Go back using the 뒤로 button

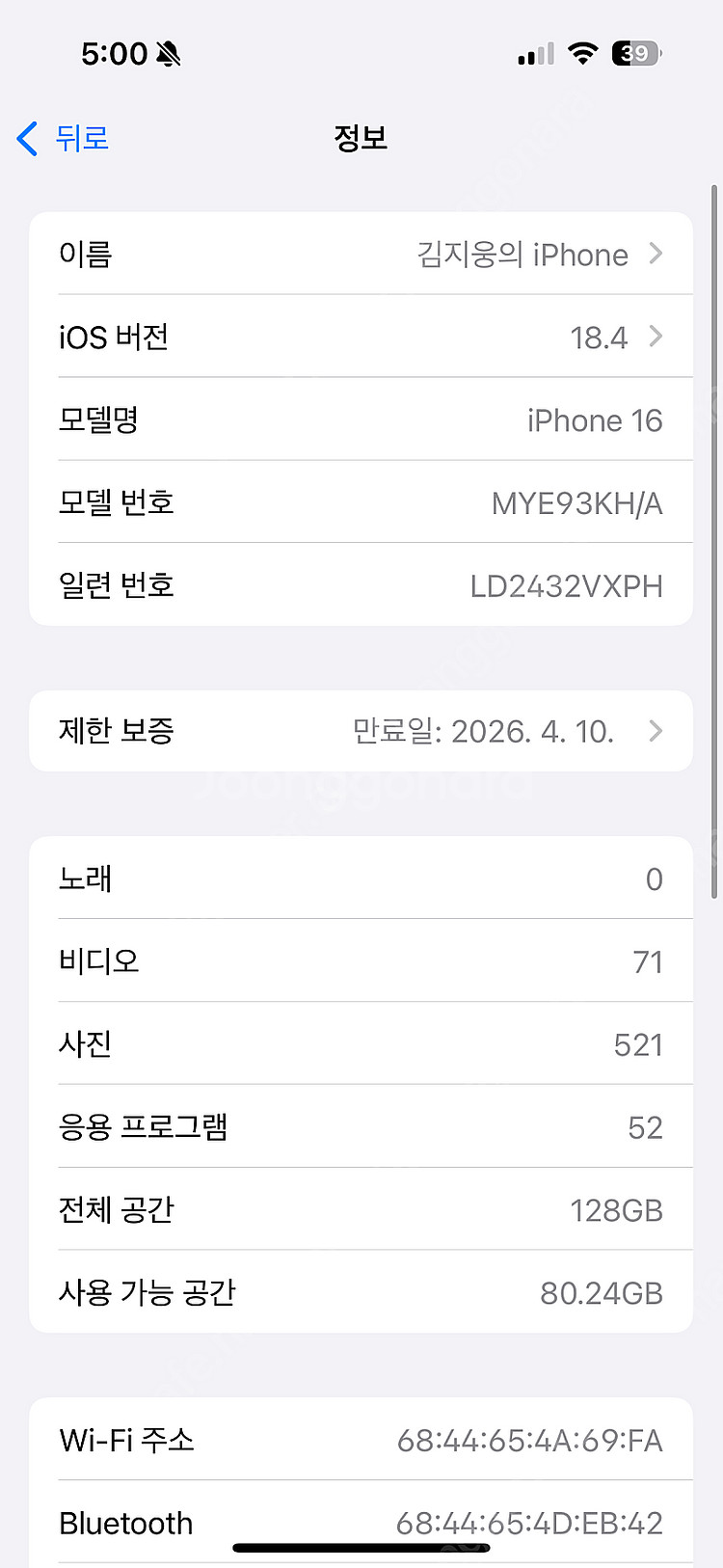click(x=64, y=139)
